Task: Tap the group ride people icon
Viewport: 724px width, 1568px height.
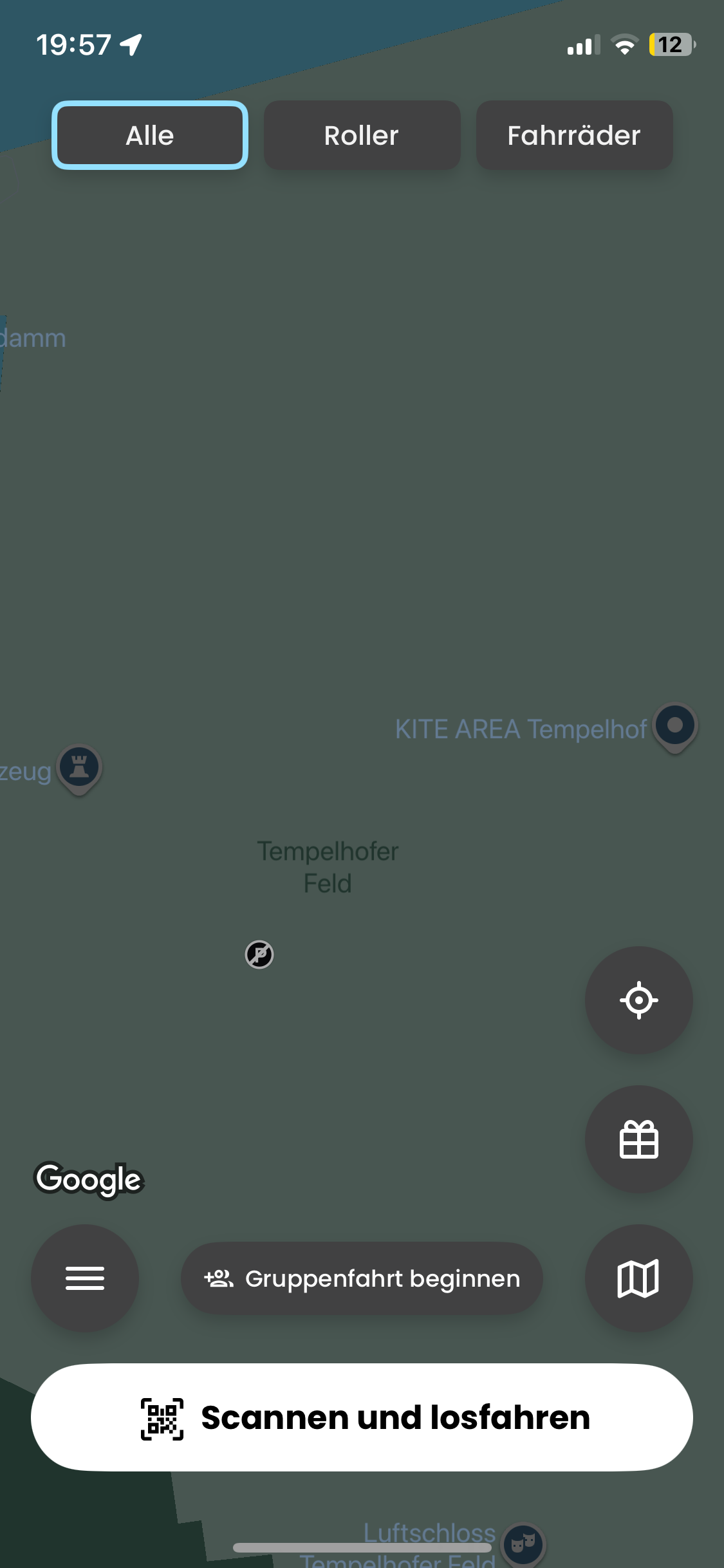Action: pos(219,1278)
